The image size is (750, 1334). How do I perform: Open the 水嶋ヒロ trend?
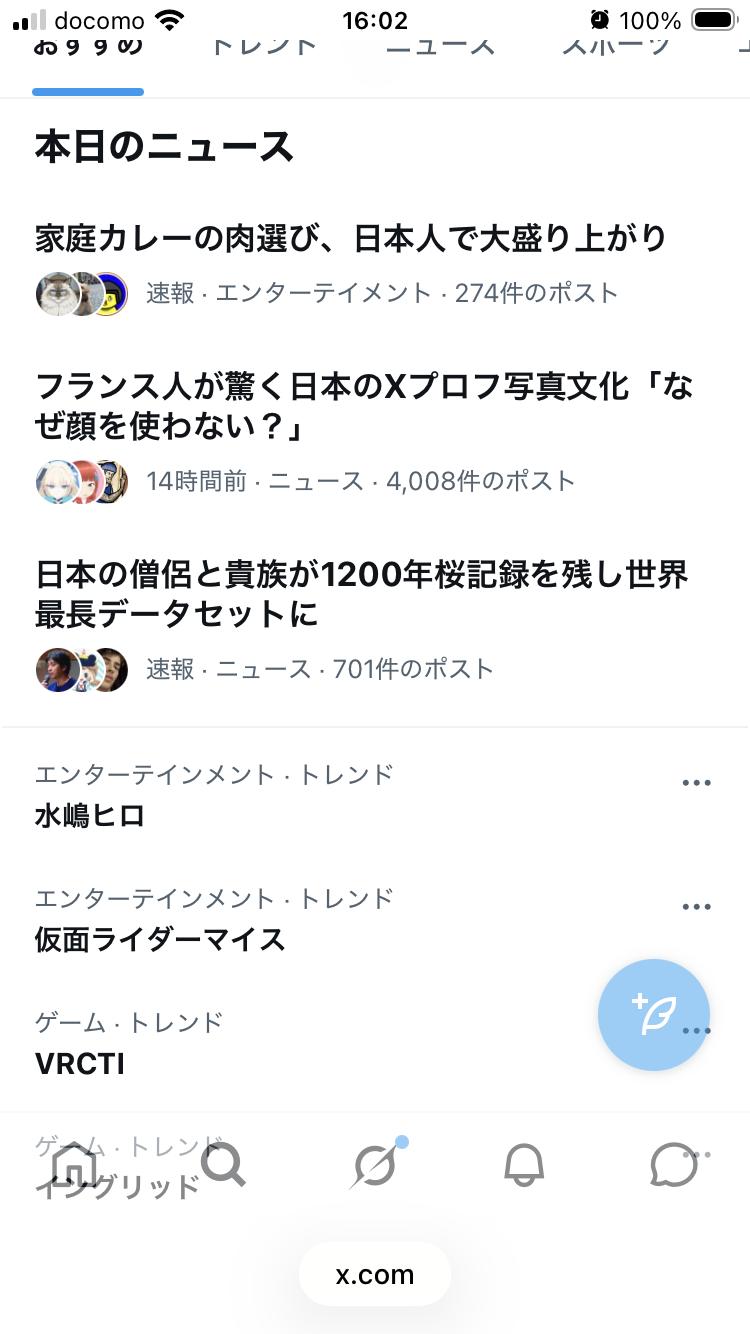[90, 815]
